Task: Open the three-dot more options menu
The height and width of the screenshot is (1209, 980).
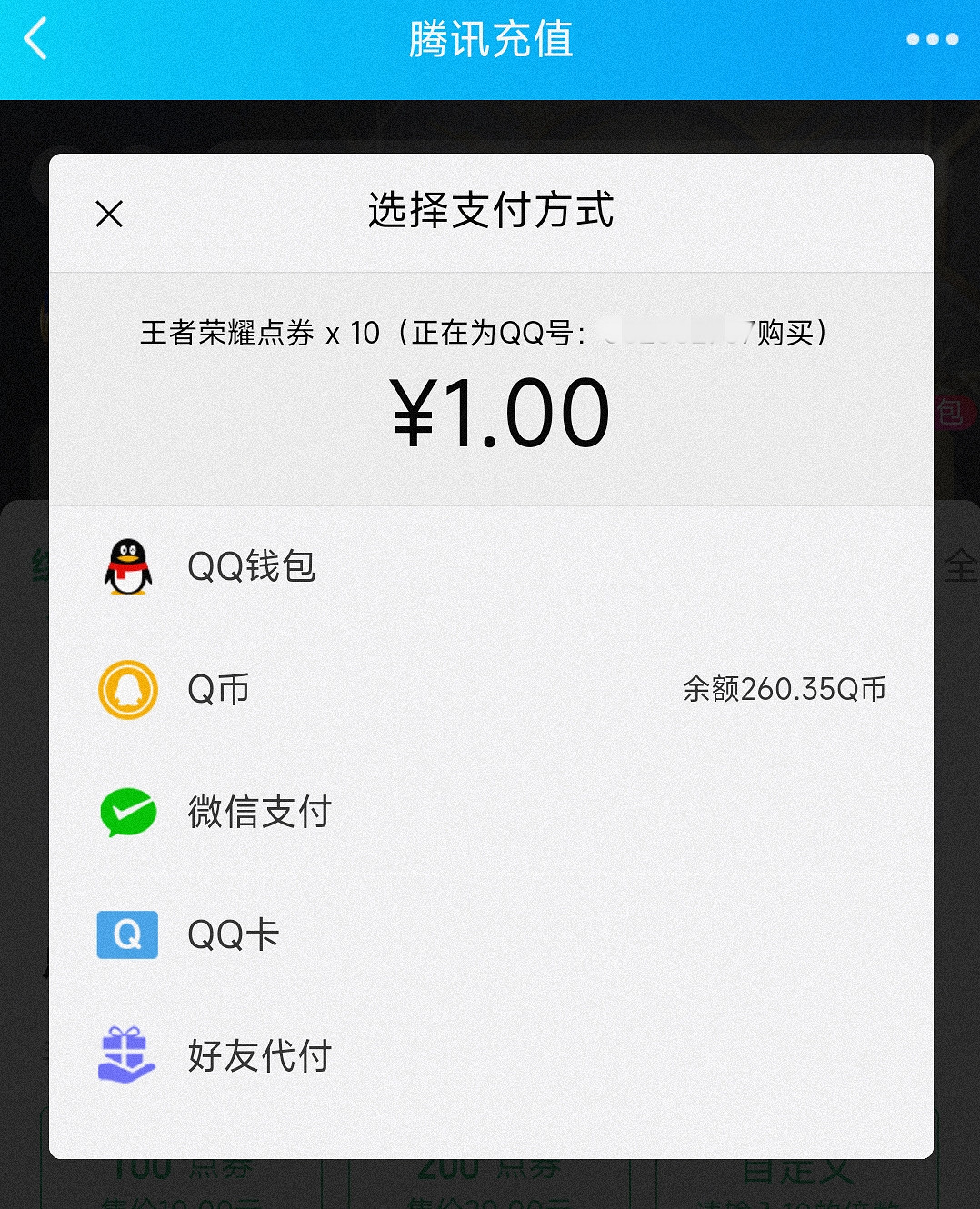Action: point(931,40)
